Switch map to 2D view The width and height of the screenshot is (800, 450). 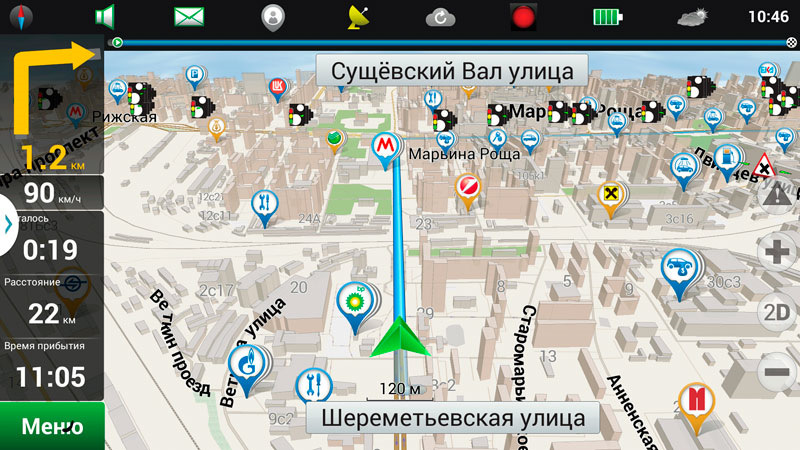776,312
